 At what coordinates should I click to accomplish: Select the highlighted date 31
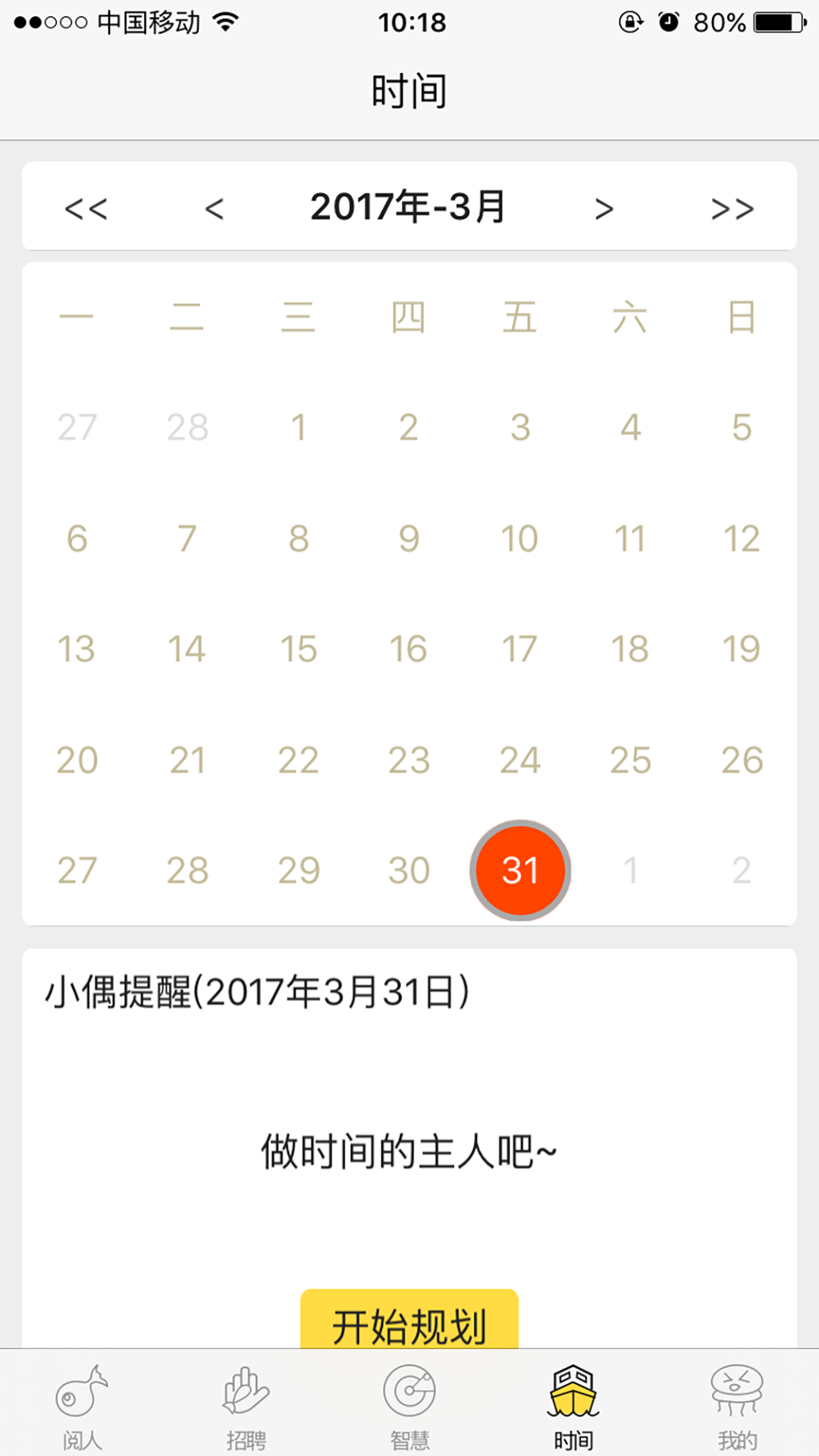pos(519,870)
